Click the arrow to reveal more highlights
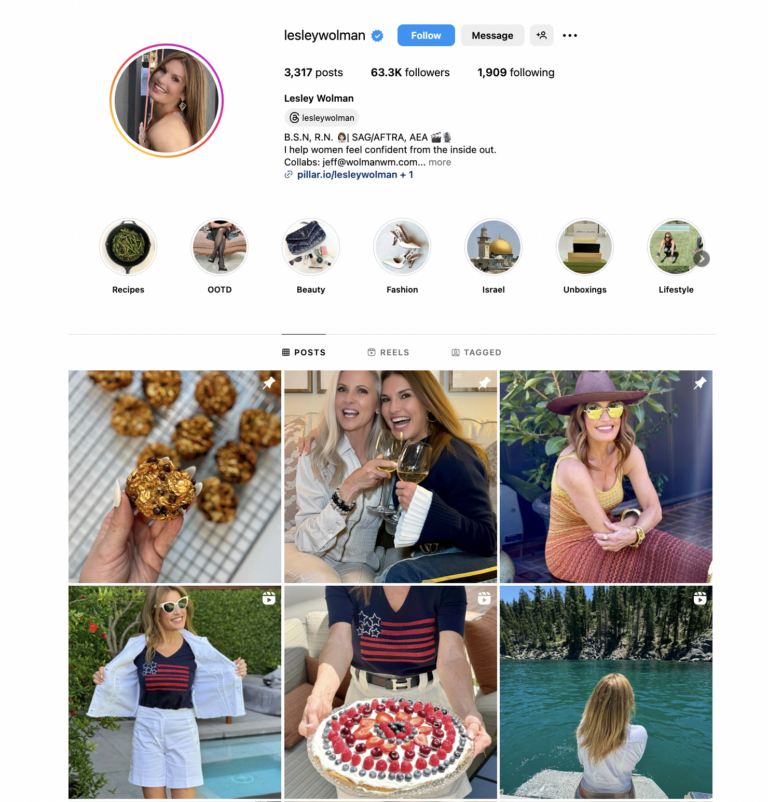The width and height of the screenshot is (768, 802). 703,258
